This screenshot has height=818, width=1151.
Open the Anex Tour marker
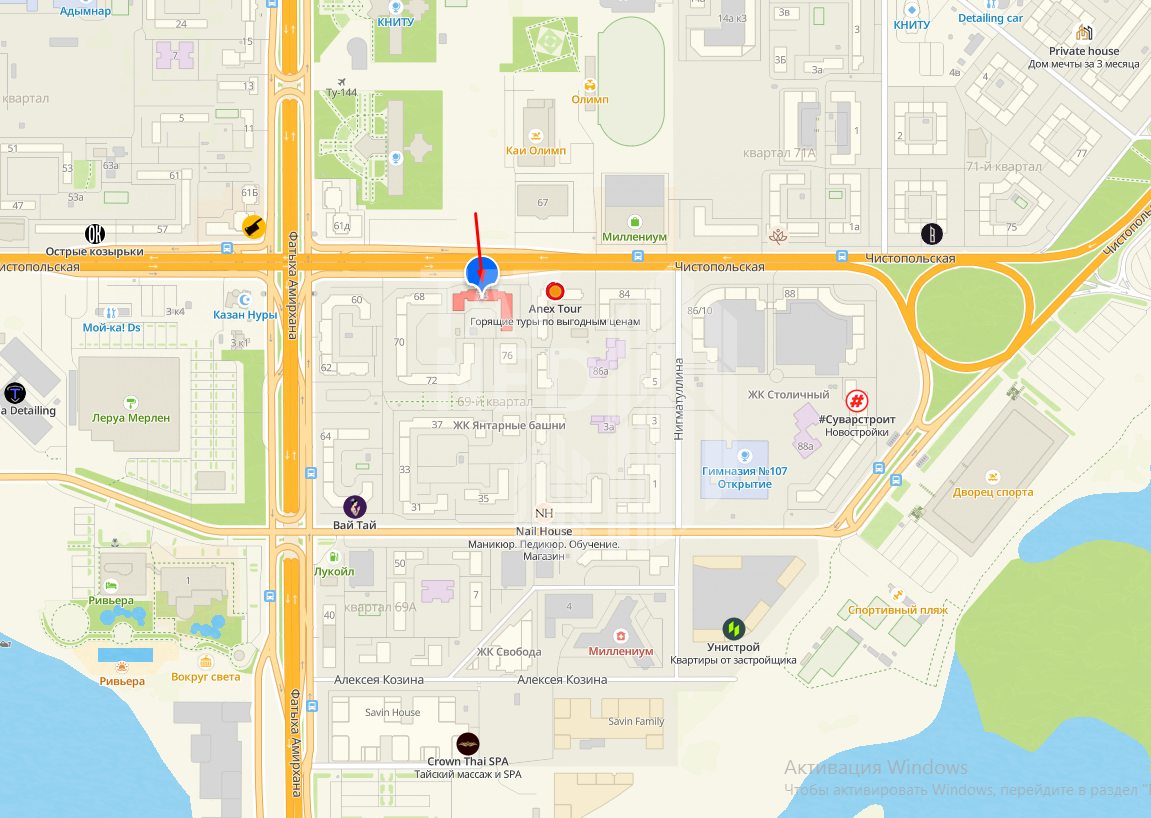pos(553,291)
